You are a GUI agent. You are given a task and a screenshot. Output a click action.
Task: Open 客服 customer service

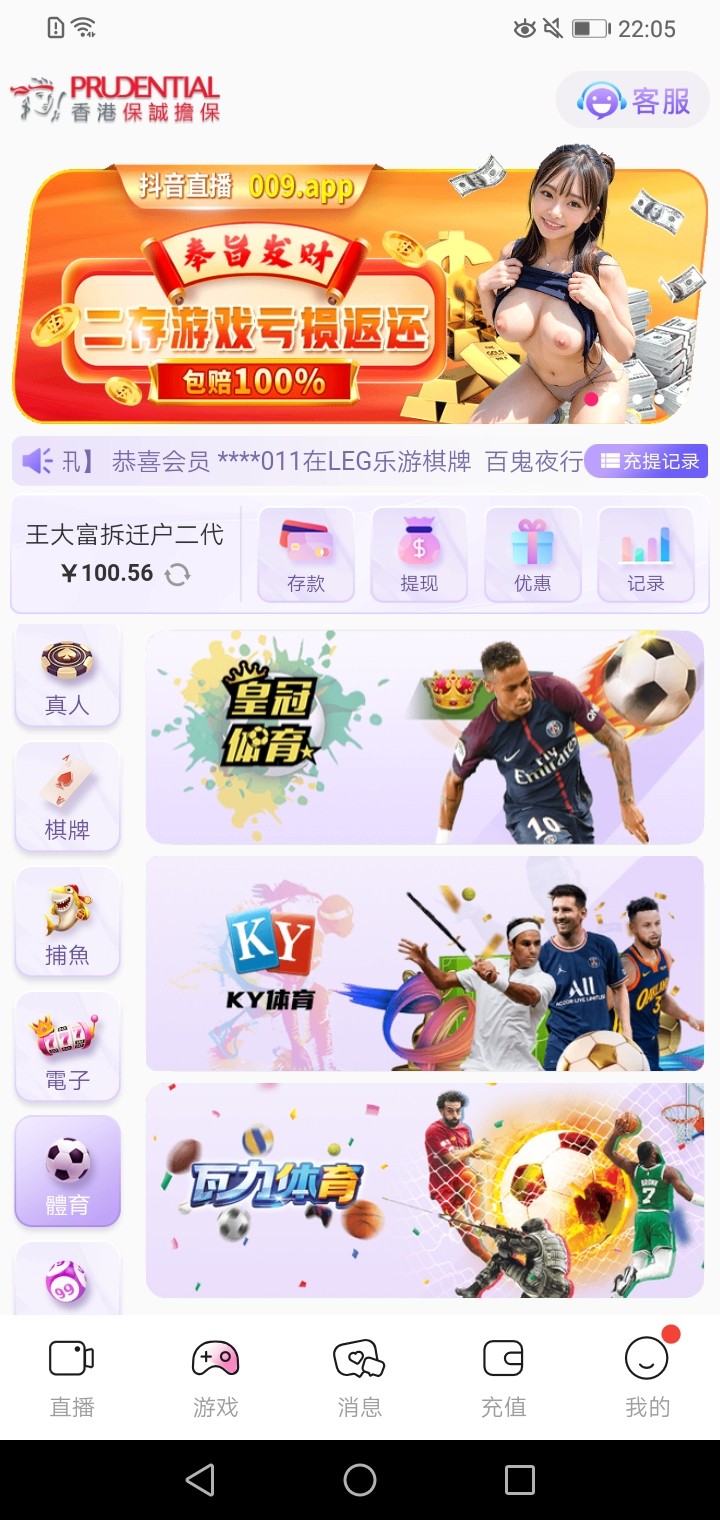634,100
